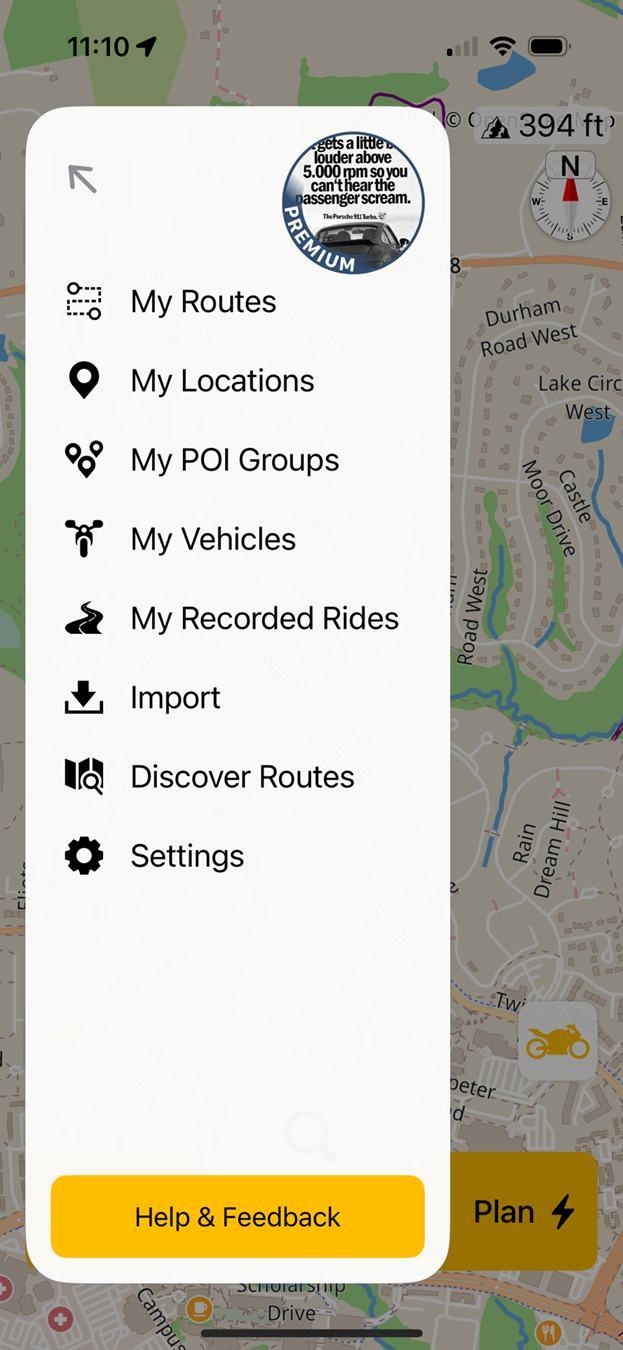Tap the motorcycle vehicle button
Viewport: 623px width, 1350px height.
tap(558, 1043)
